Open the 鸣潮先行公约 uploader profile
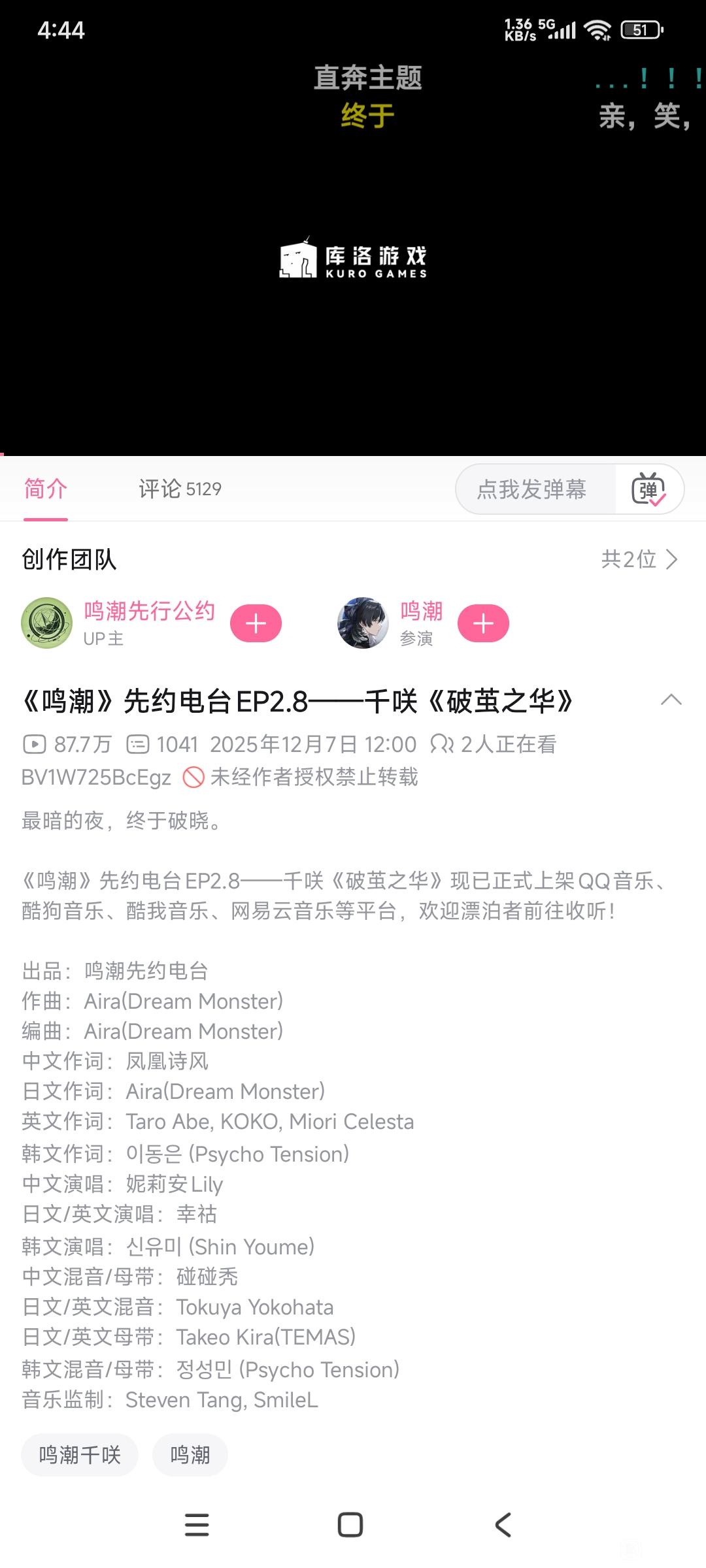This screenshot has height=1568, width=706. pyautogui.click(x=118, y=623)
